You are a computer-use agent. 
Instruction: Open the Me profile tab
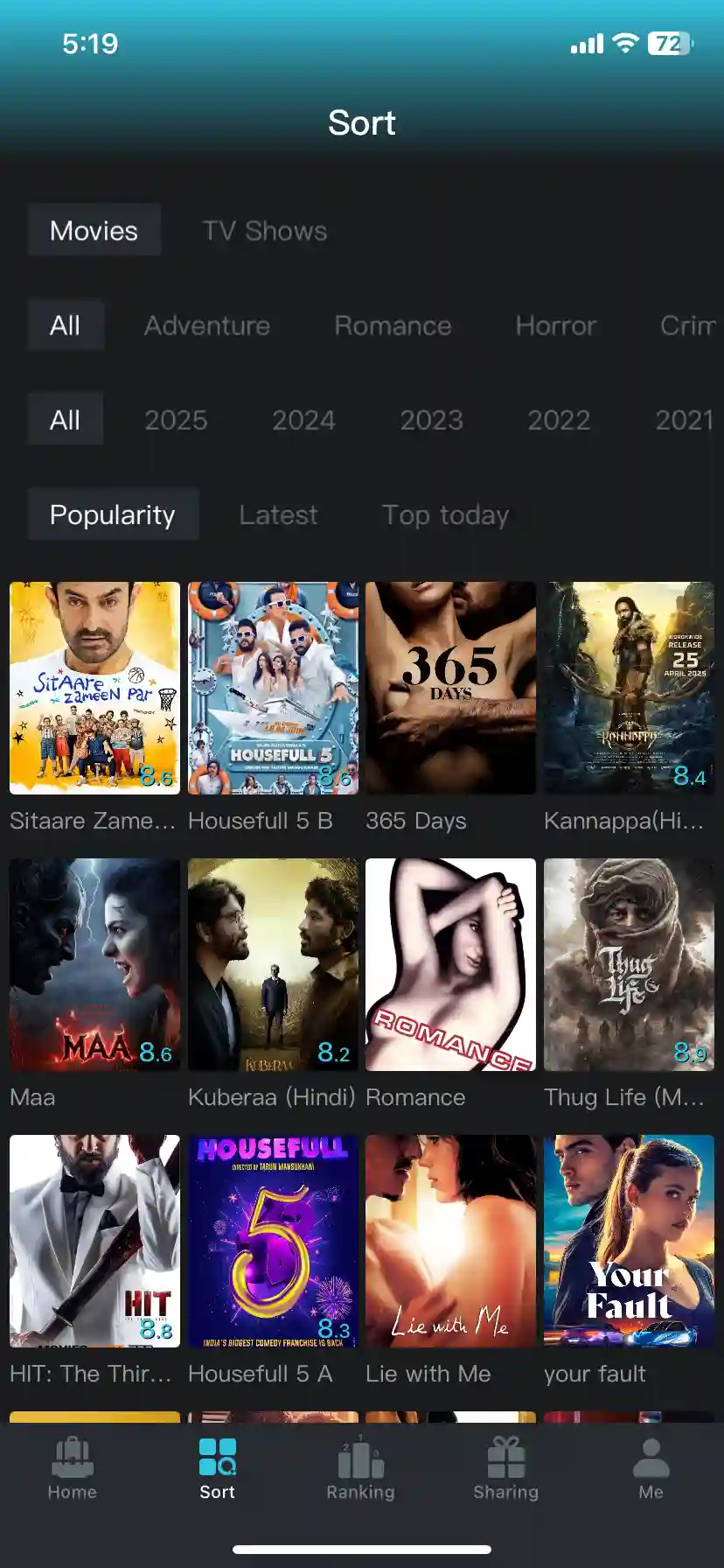pos(651,1469)
